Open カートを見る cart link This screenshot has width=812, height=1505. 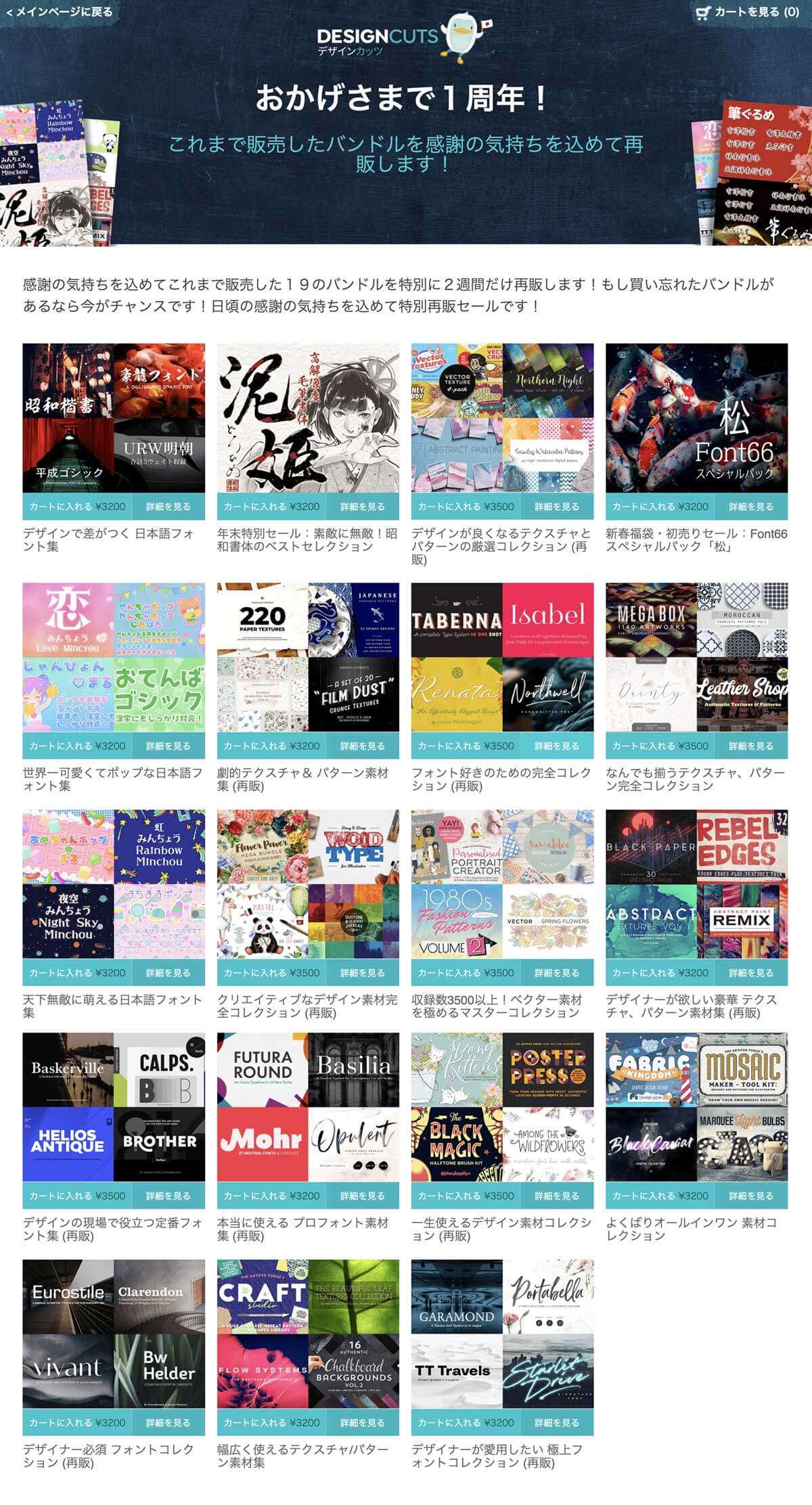point(747,12)
